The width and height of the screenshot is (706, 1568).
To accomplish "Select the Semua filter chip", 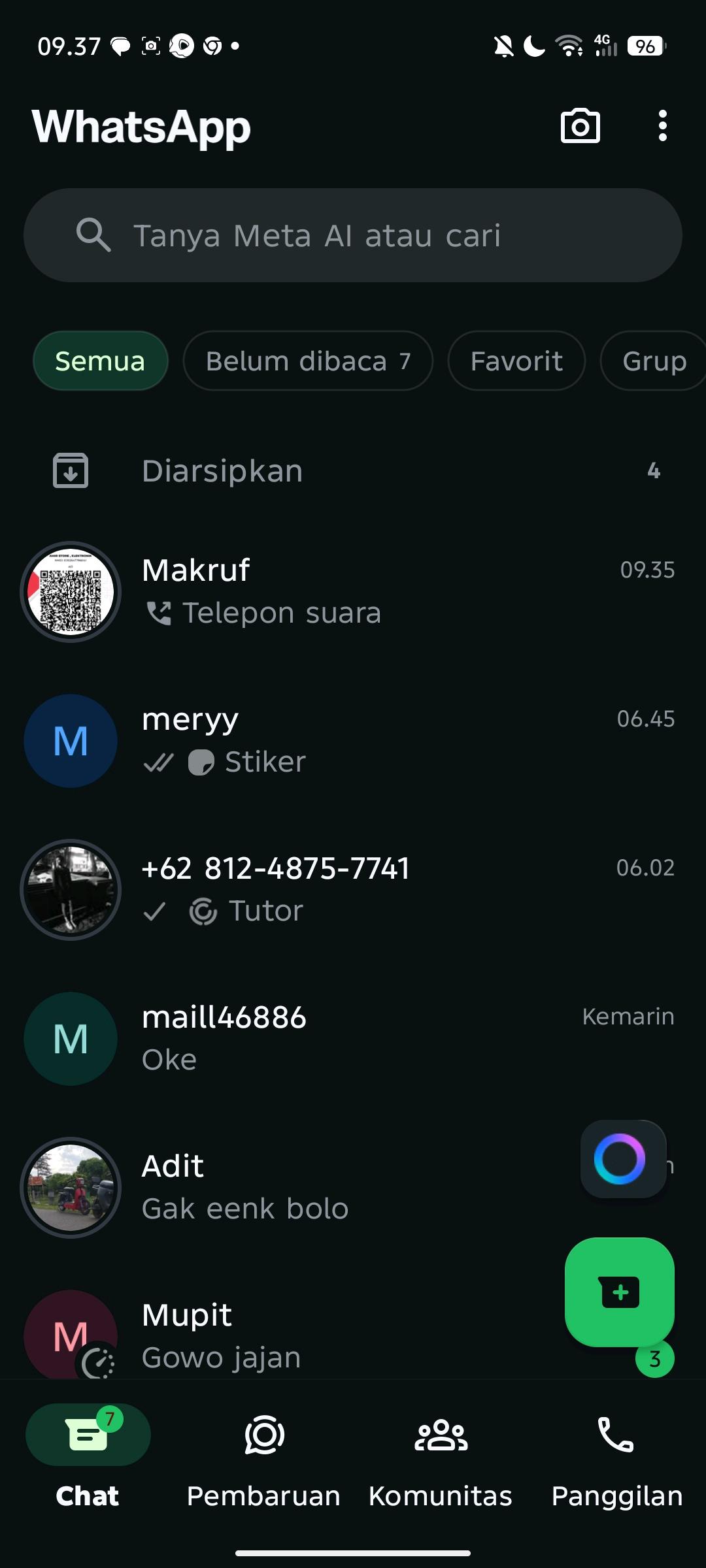I will pos(100,361).
